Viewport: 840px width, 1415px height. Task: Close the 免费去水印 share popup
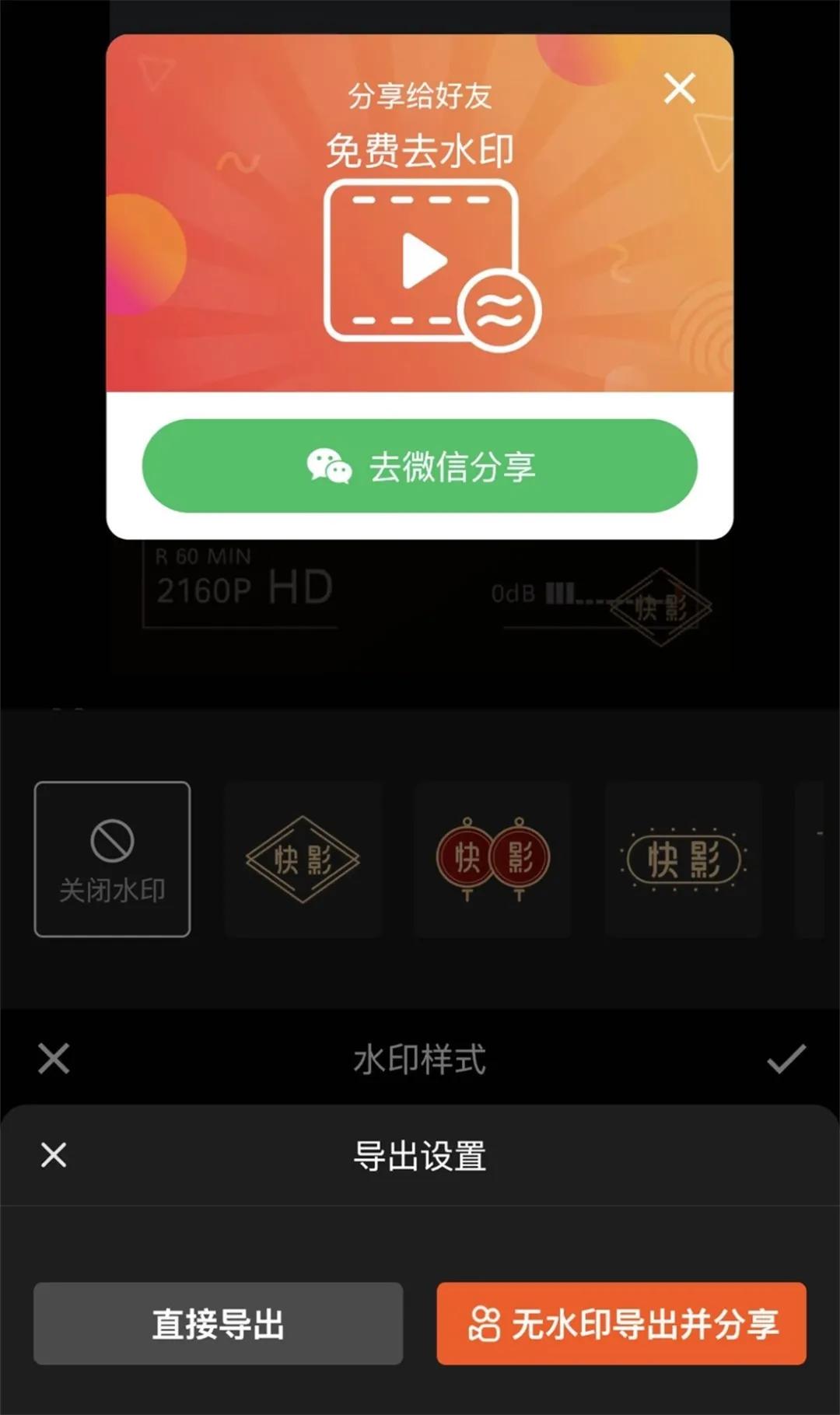(679, 89)
